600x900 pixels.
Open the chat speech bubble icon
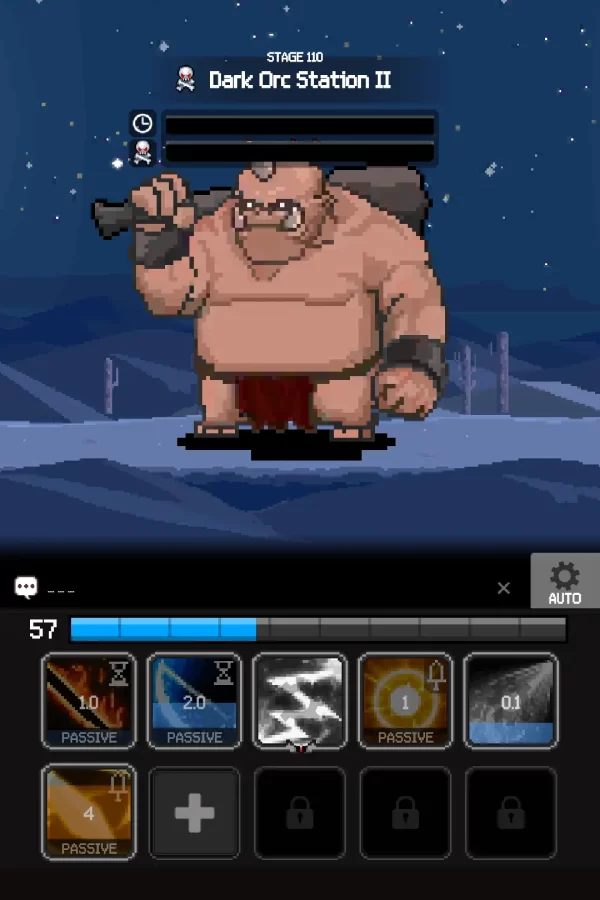(26, 587)
